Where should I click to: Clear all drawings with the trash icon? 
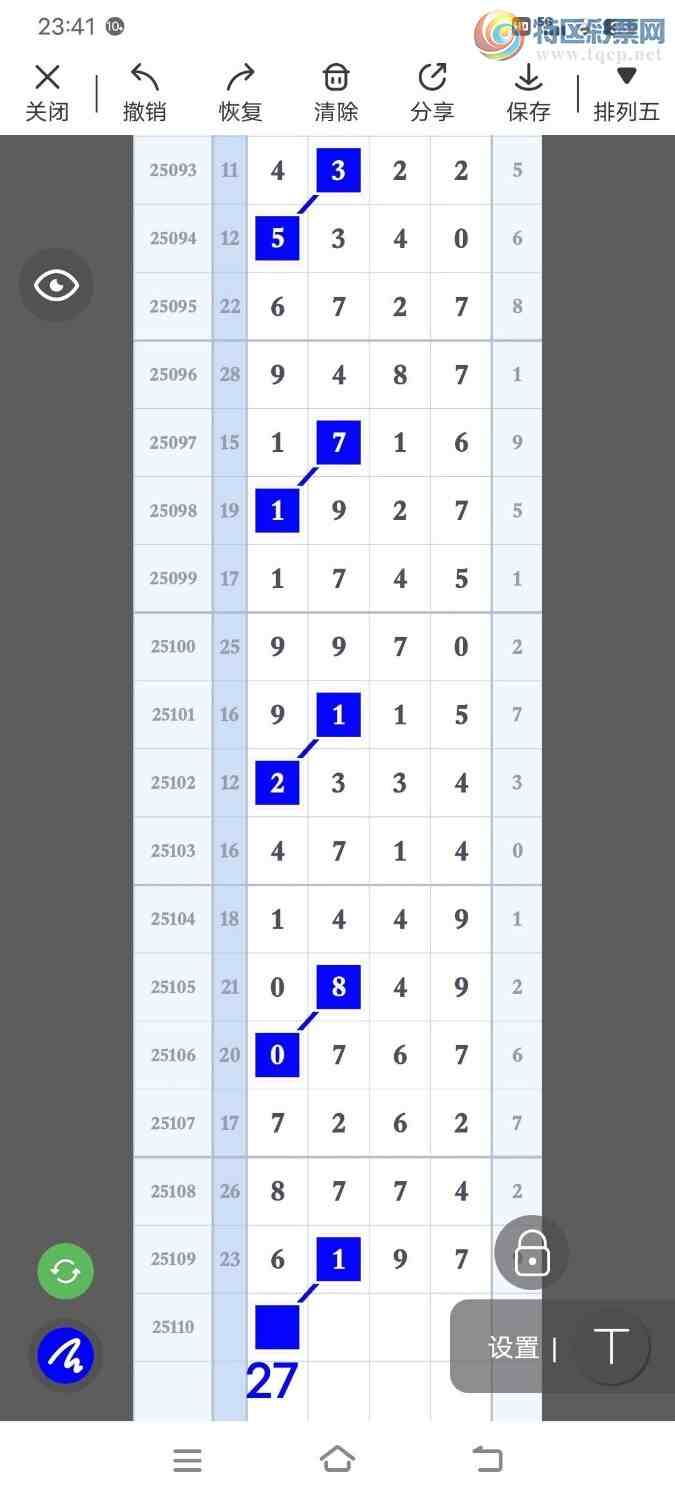pos(336,92)
